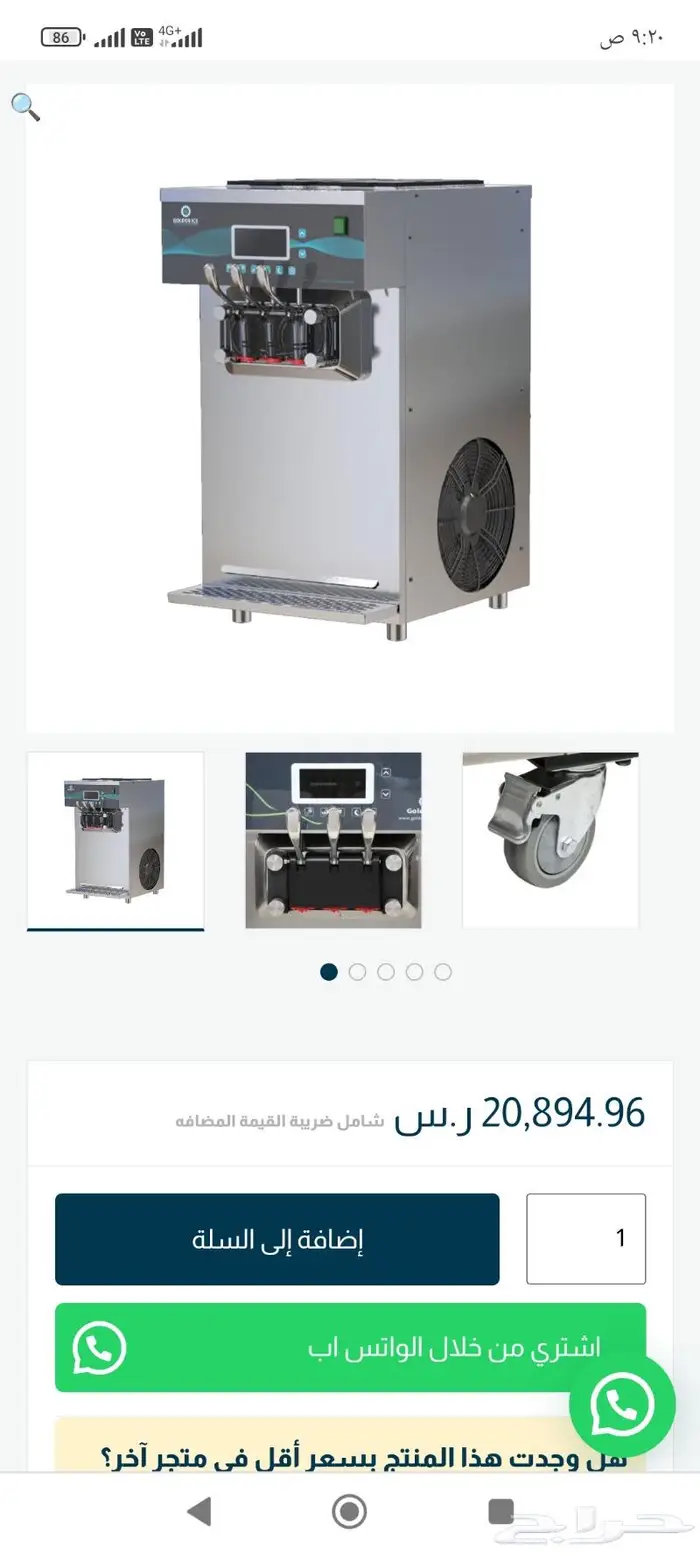Edit the quantity field showing 1
Viewport: 700px width, 1555px height.
click(x=586, y=1238)
